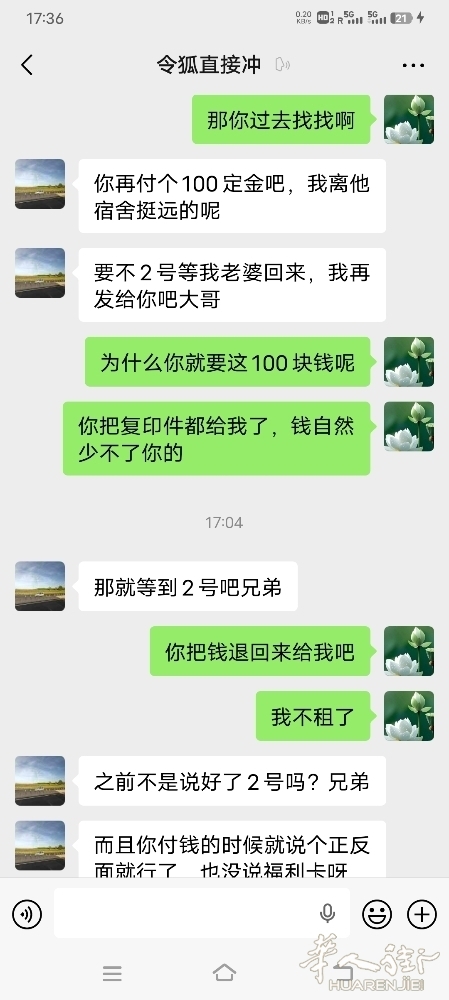Open the chat overflow menu

(413, 65)
